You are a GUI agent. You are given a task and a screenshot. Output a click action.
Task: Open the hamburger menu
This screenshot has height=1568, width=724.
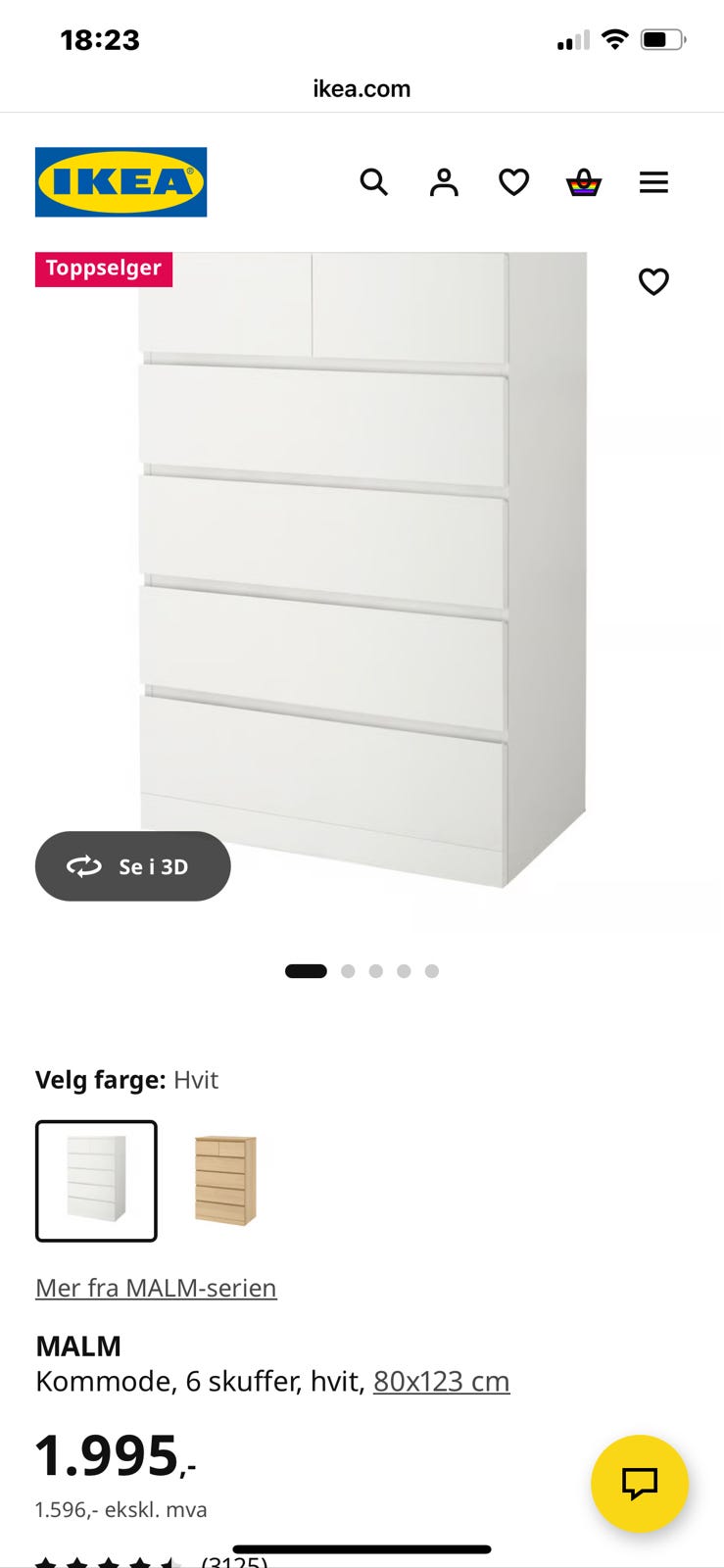pos(653,182)
